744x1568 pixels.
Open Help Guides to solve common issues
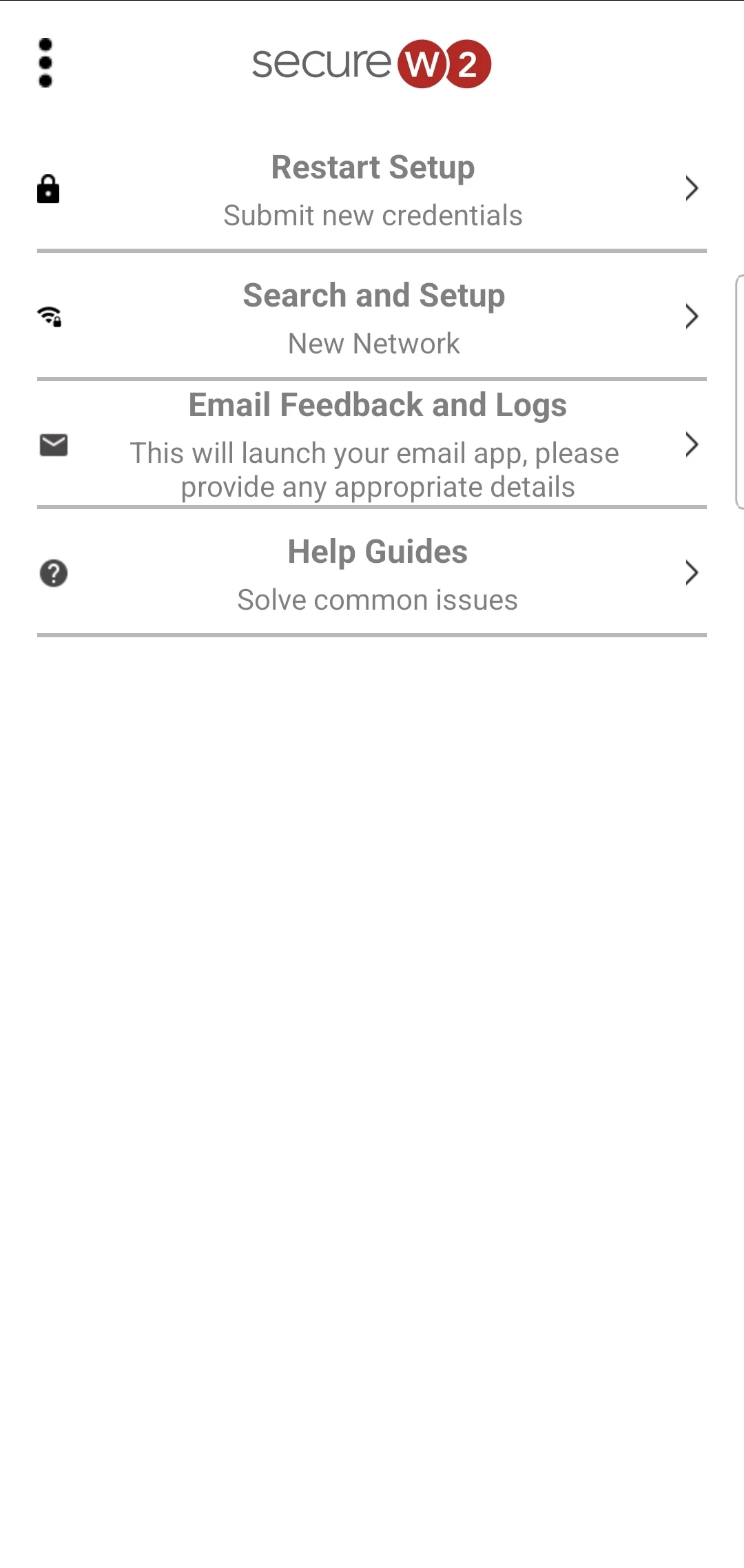coord(372,572)
